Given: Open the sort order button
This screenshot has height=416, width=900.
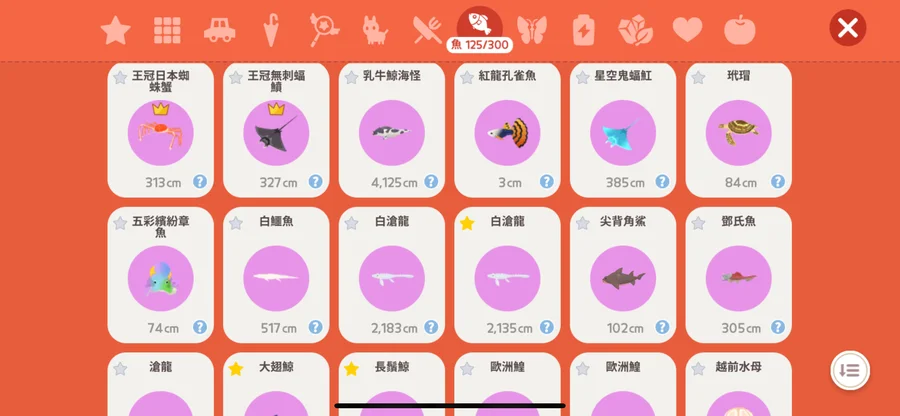Looking at the screenshot, I should 849,370.
